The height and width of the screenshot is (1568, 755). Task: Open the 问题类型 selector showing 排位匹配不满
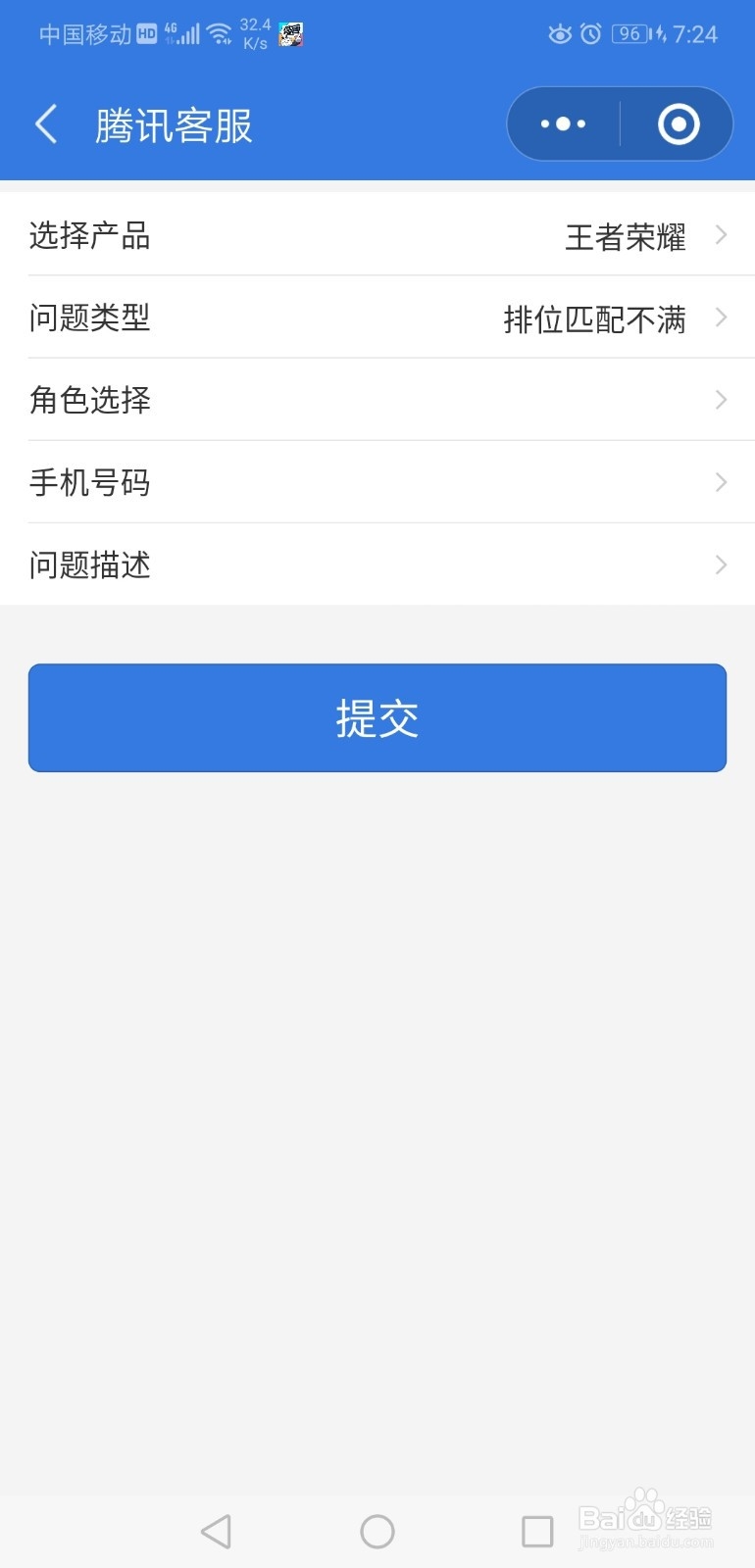coord(377,318)
